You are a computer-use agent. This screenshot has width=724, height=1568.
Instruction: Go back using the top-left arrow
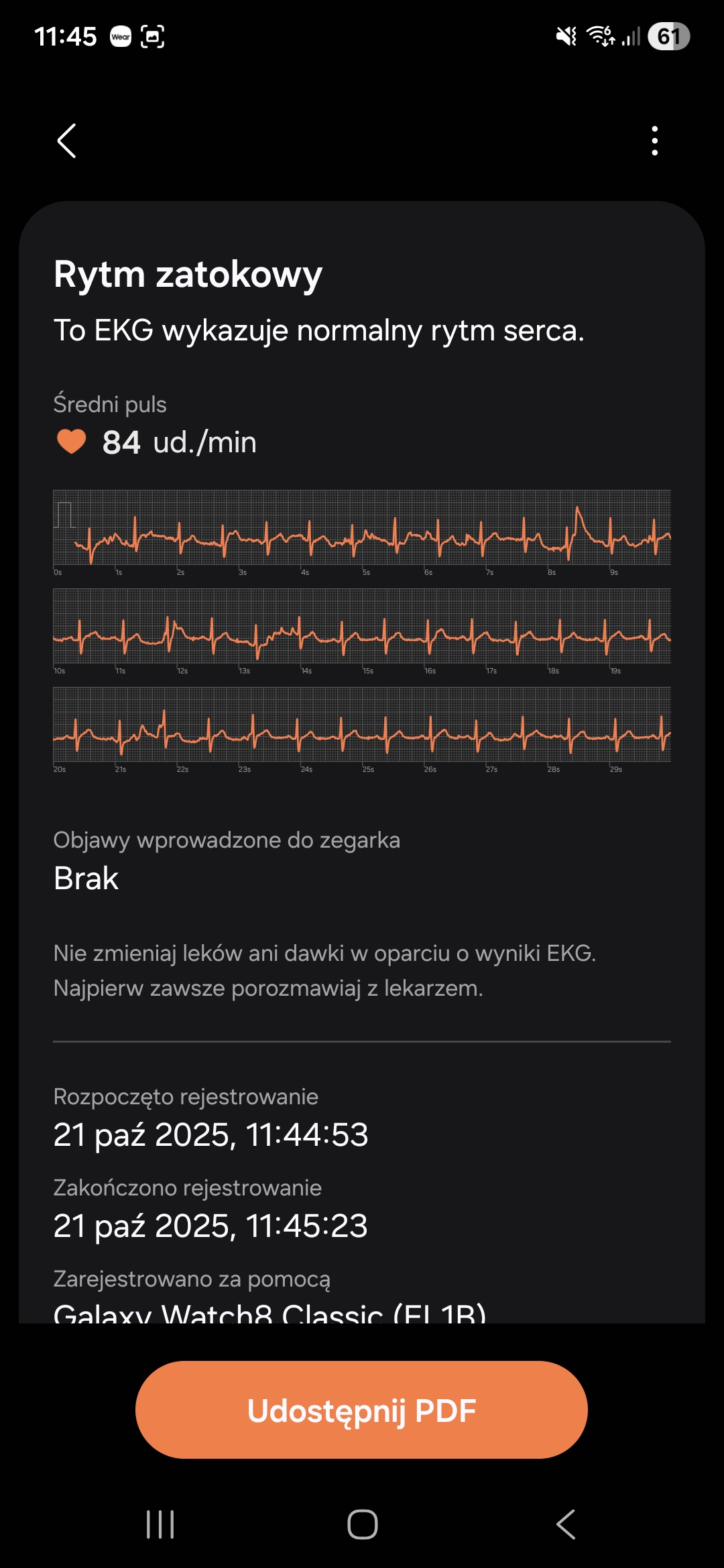click(66, 141)
